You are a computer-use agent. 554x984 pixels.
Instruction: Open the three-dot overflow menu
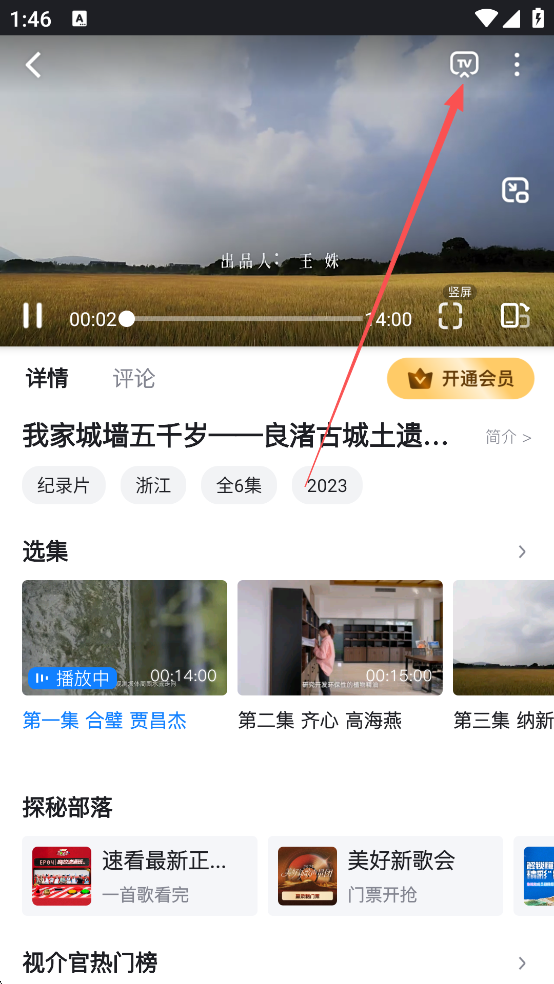click(x=516, y=65)
